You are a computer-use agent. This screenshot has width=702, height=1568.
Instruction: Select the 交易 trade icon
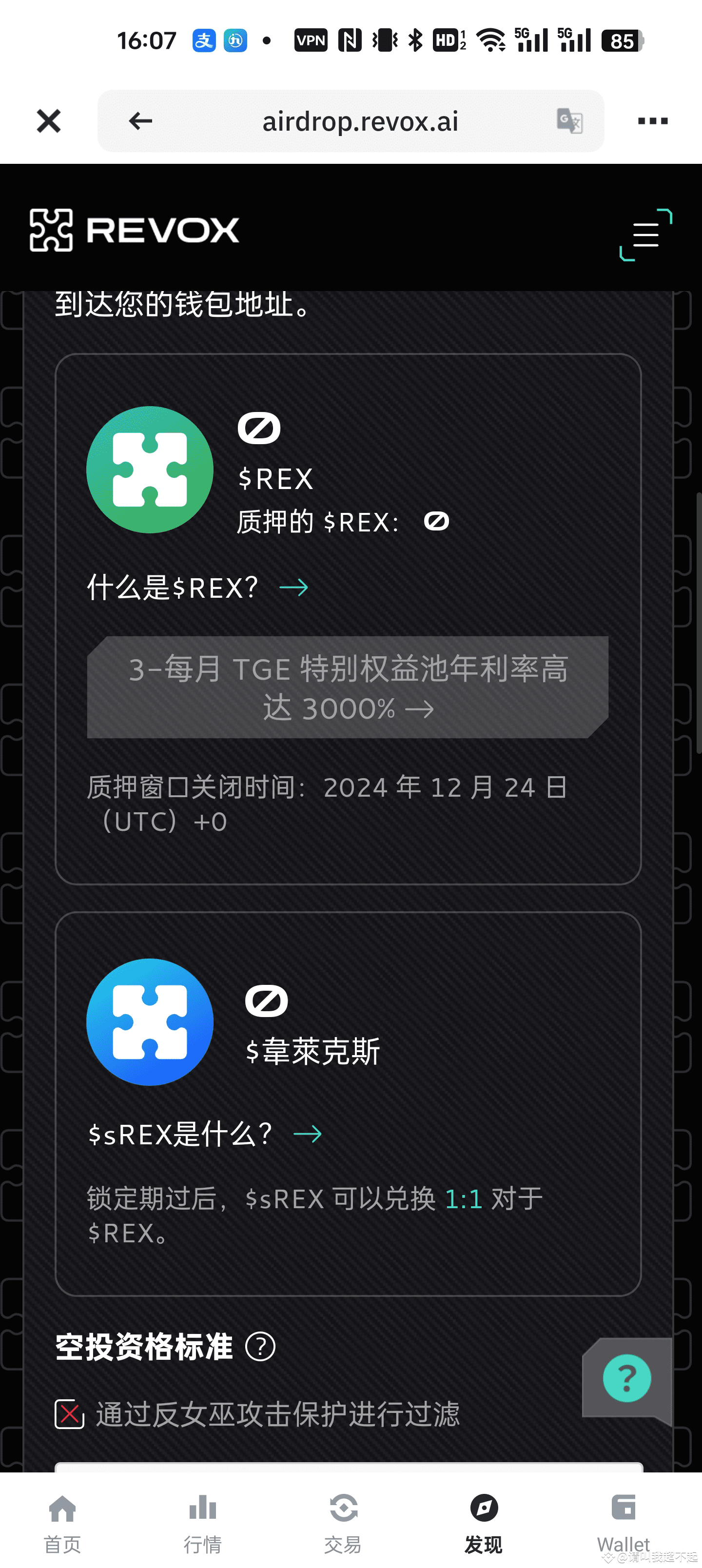point(342,1509)
